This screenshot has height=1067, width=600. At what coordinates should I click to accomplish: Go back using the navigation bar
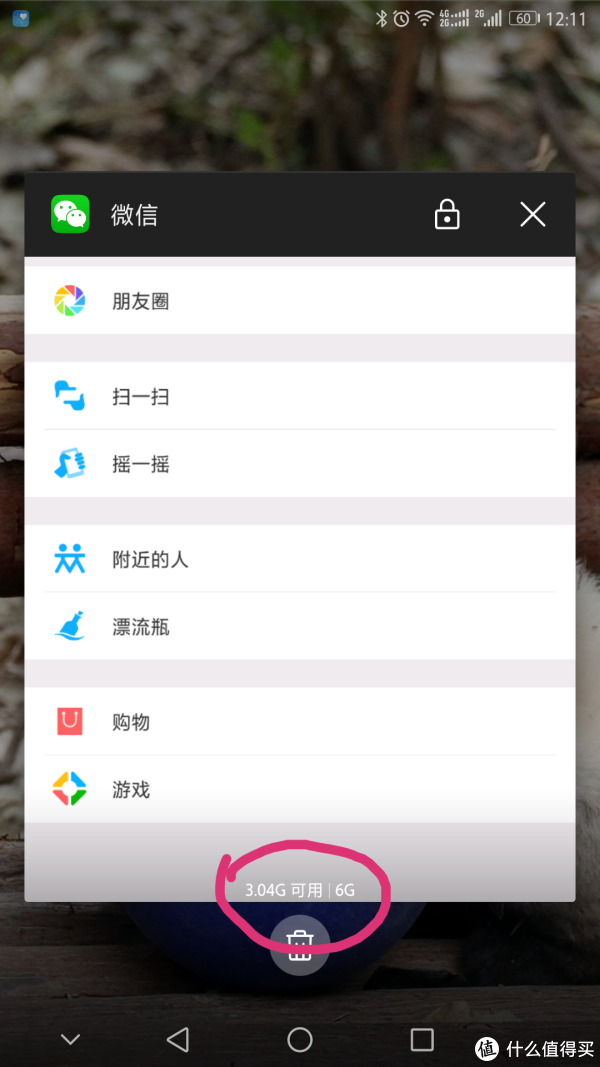coord(178,1040)
